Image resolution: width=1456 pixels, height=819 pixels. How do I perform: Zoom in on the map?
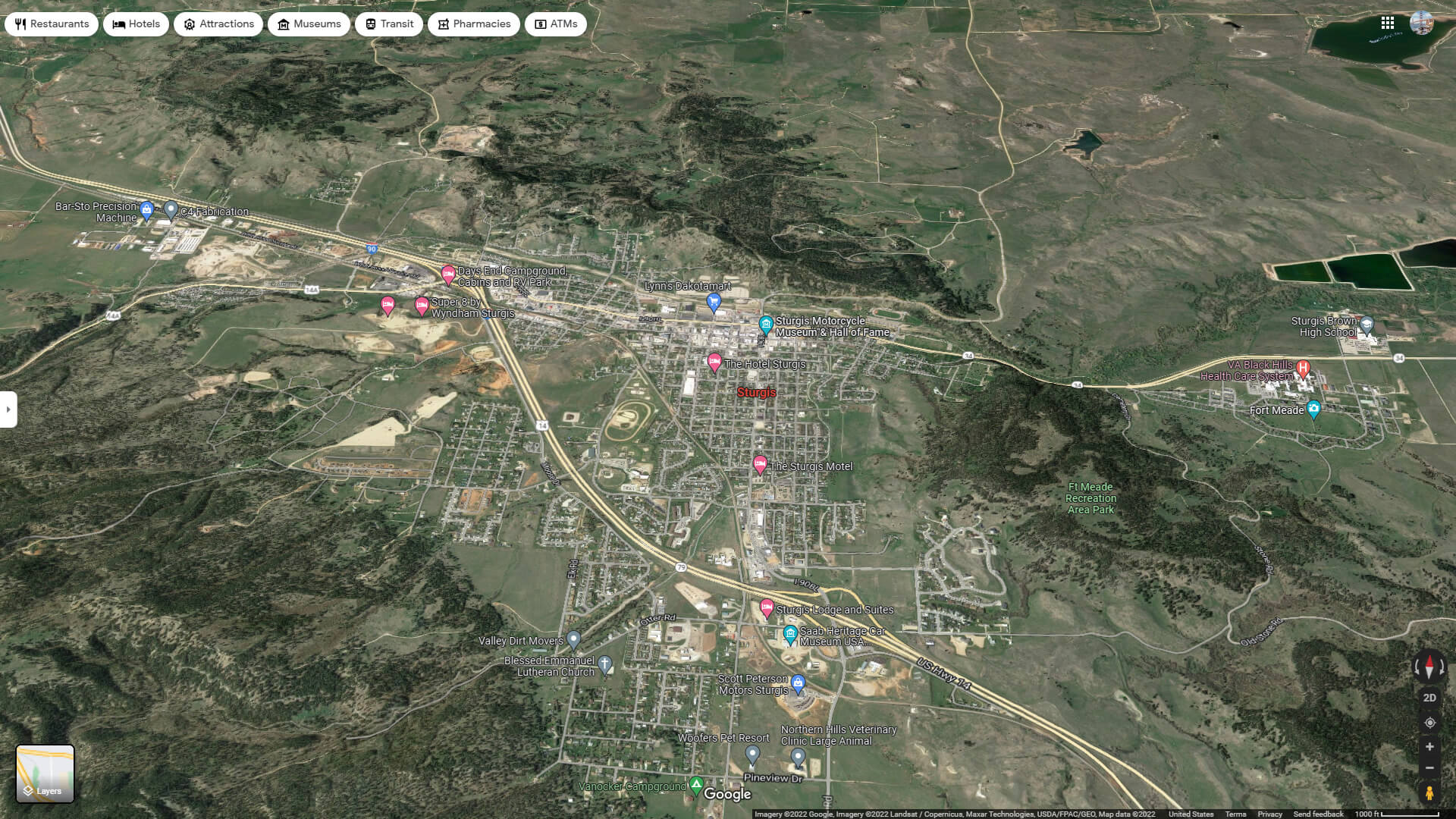[x=1429, y=747]
